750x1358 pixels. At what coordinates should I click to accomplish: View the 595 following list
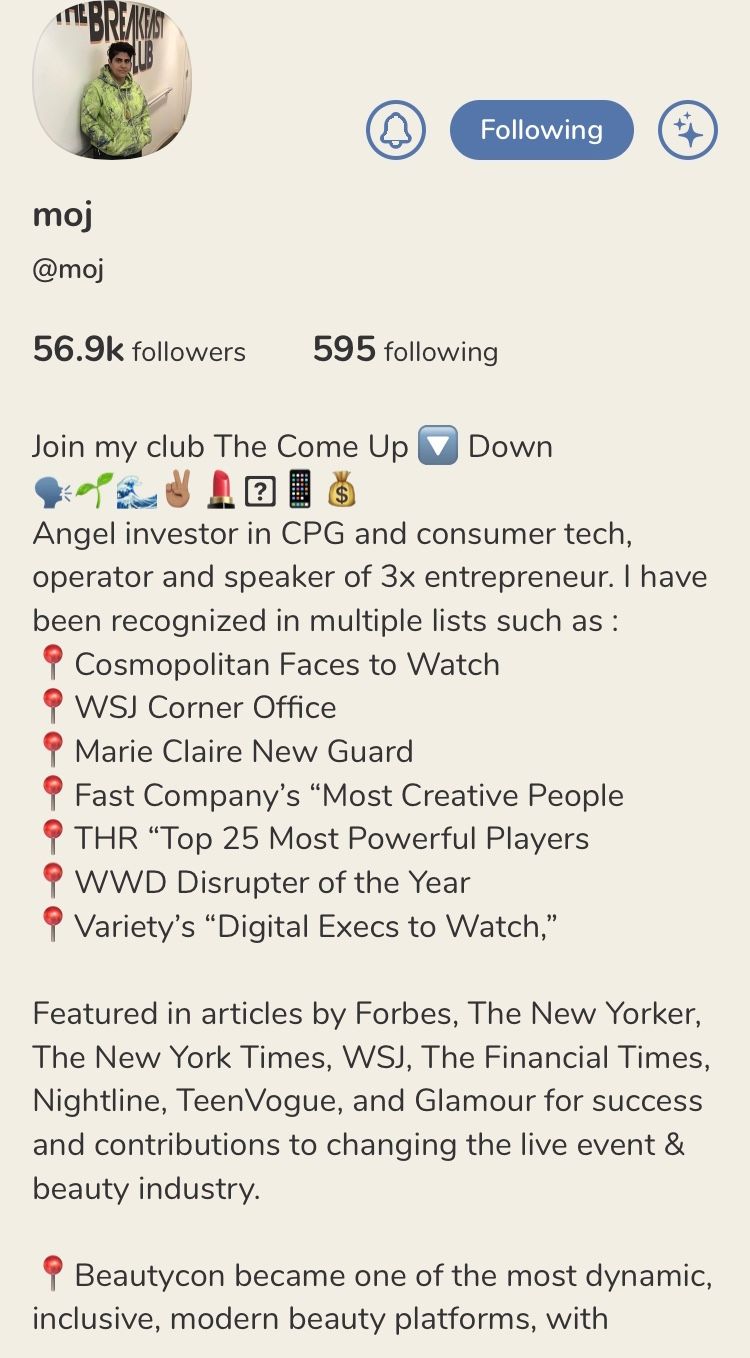click(405, 350)
